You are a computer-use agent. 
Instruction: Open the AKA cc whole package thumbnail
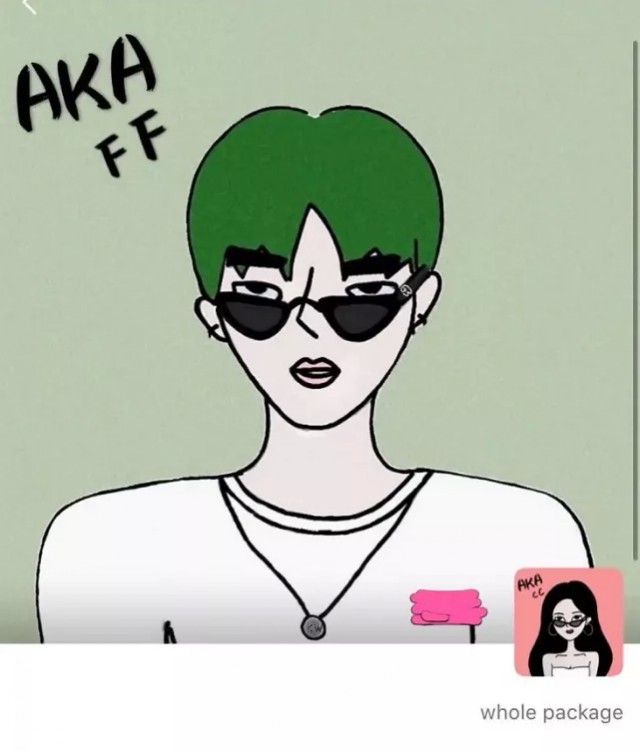[568, 622]
